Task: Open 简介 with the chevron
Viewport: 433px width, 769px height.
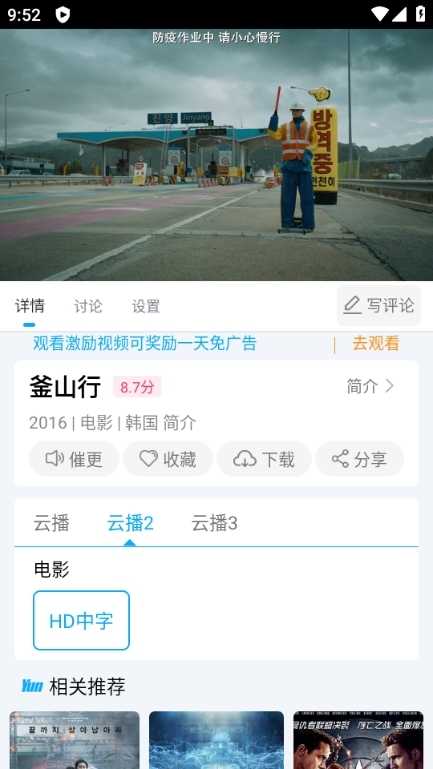Action: click(x=371, y=386)
